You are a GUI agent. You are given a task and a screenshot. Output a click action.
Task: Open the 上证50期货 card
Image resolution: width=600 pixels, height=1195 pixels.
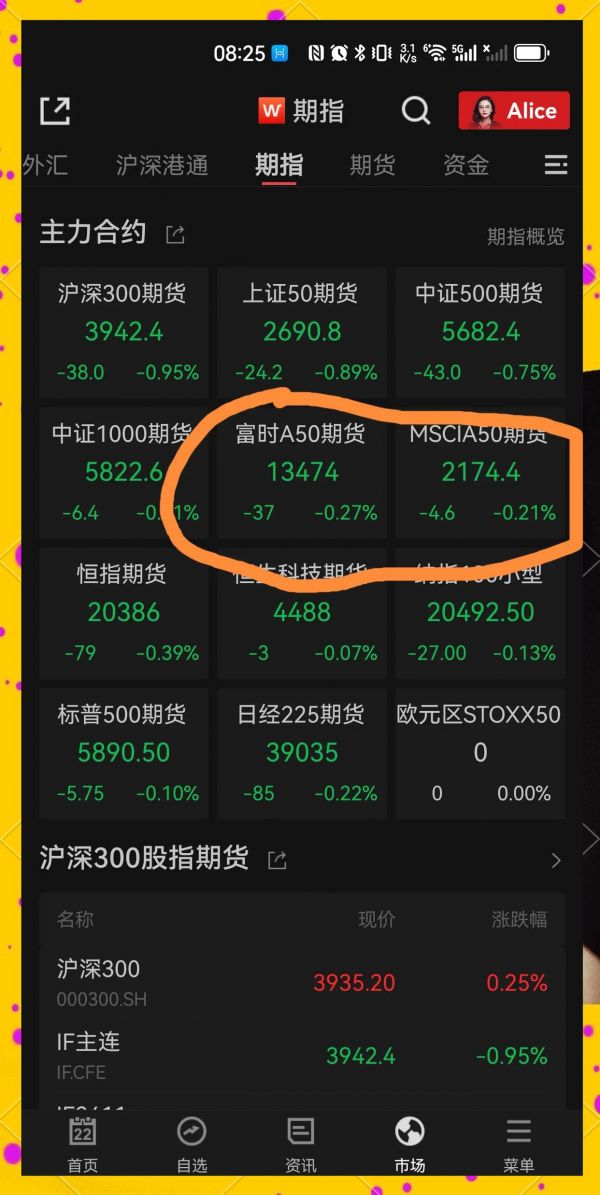point(302,332)
